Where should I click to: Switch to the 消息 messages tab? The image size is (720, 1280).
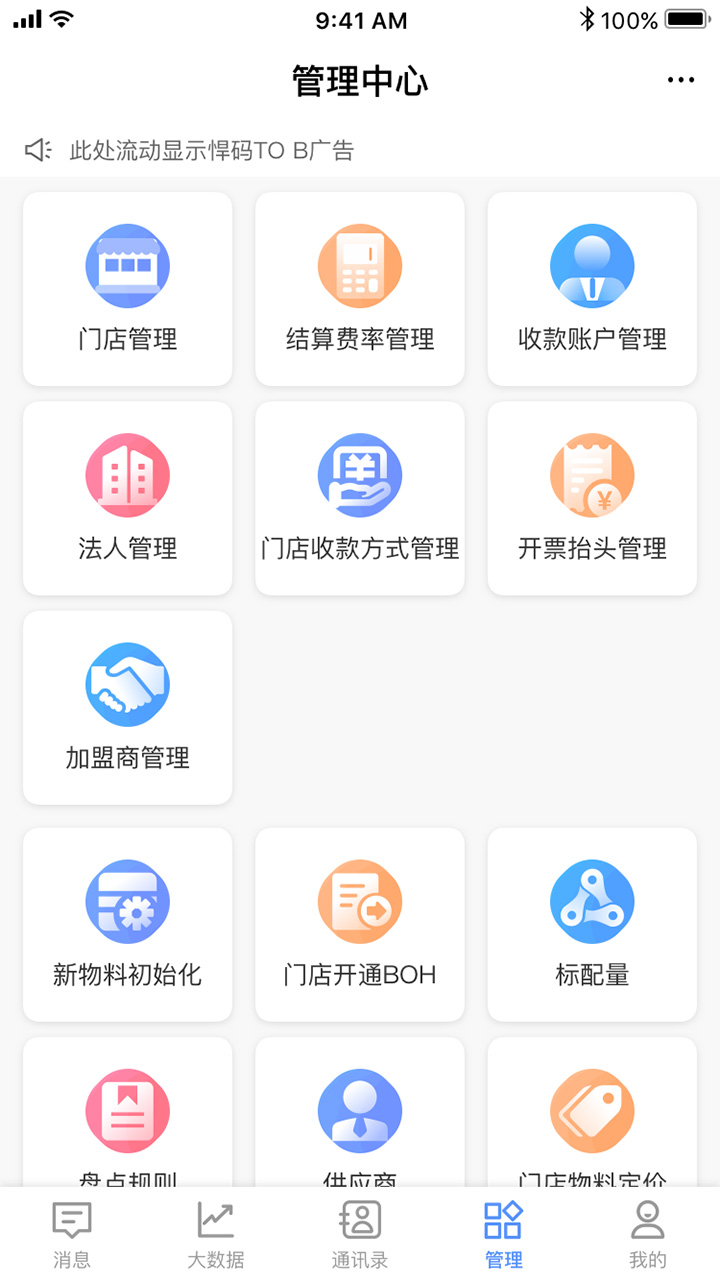(71, 1232)
